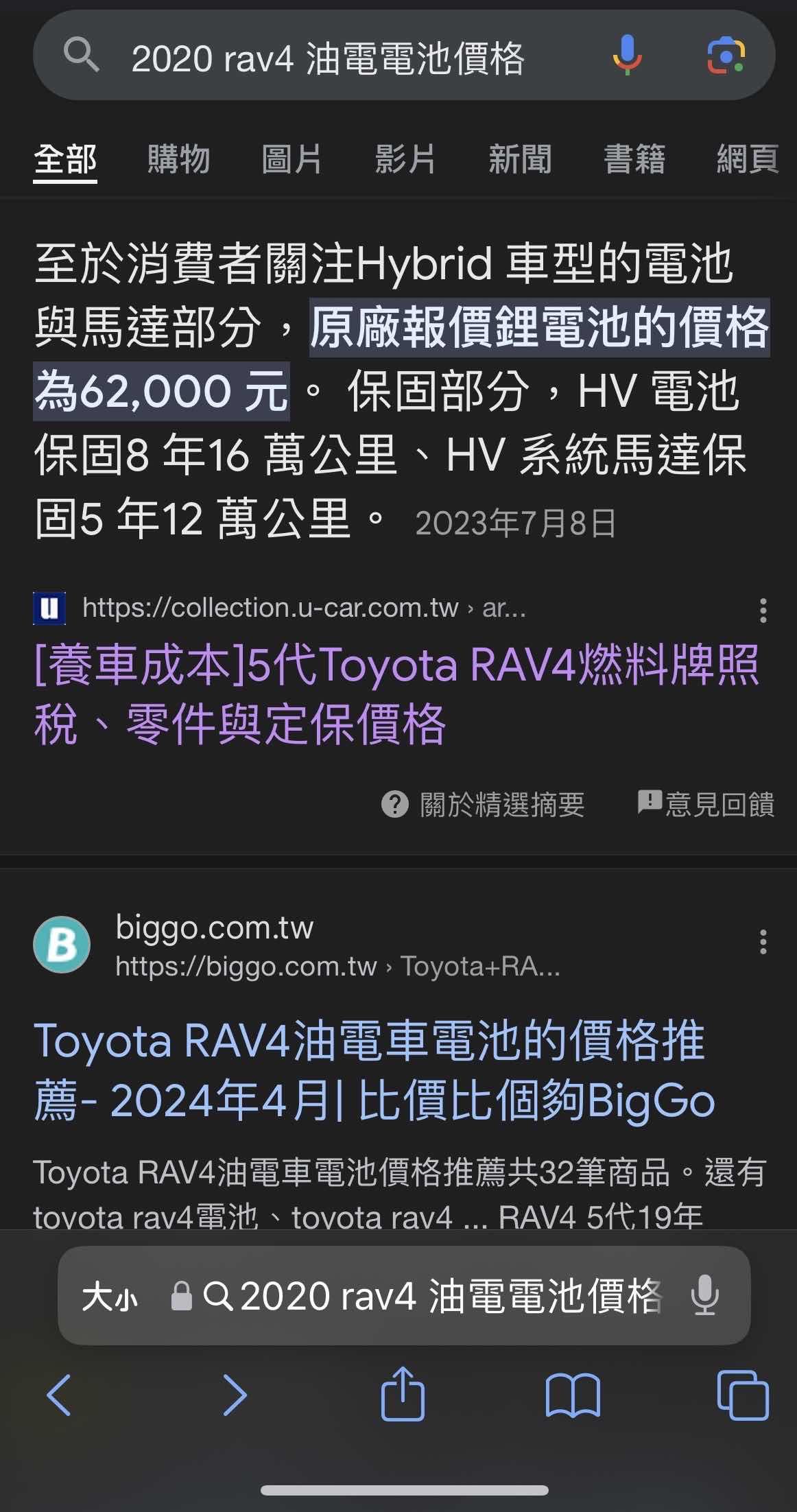The width and height of the screenshot is (797, 1512).
Task: Open Google Lens camera search
Action: (726, 56)
